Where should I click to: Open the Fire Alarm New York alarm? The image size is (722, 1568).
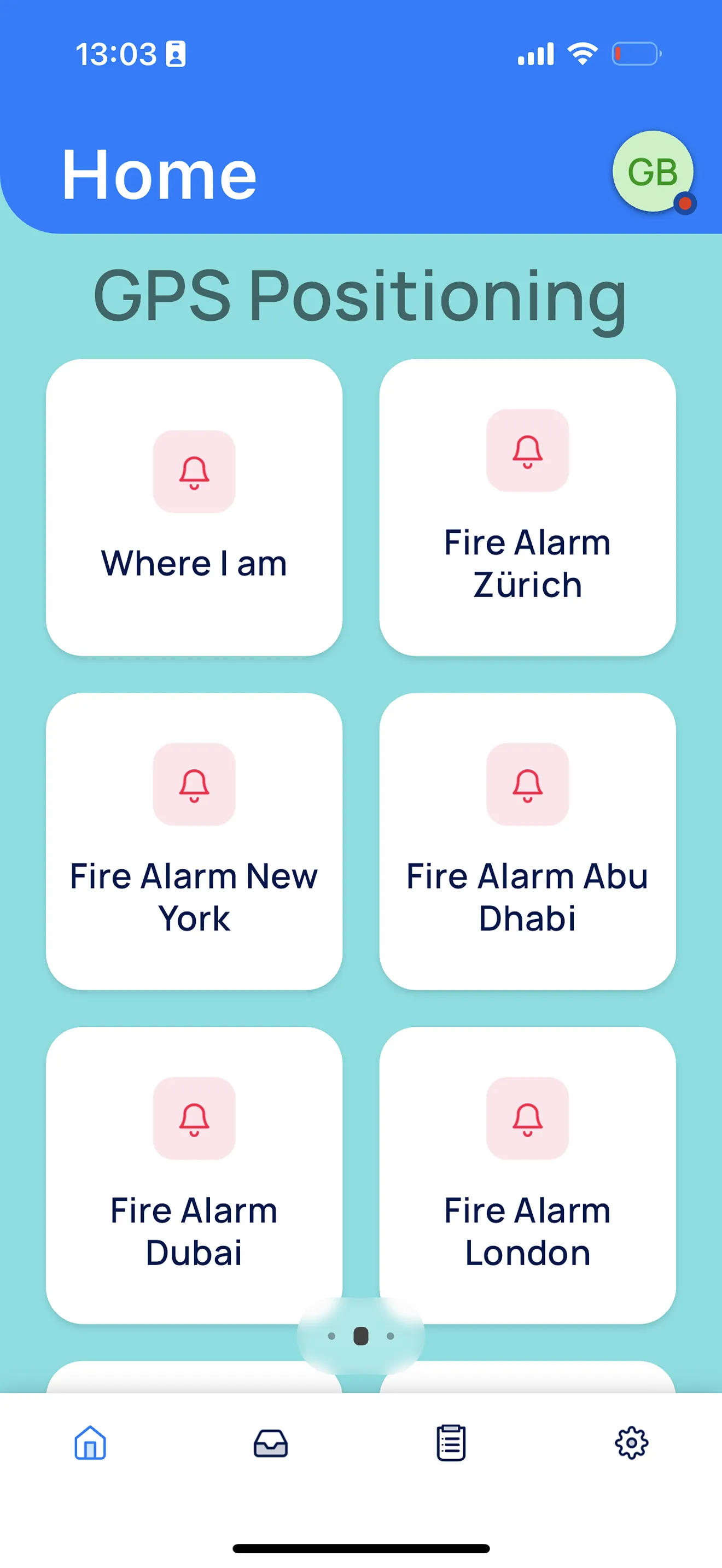click(193, 846)
